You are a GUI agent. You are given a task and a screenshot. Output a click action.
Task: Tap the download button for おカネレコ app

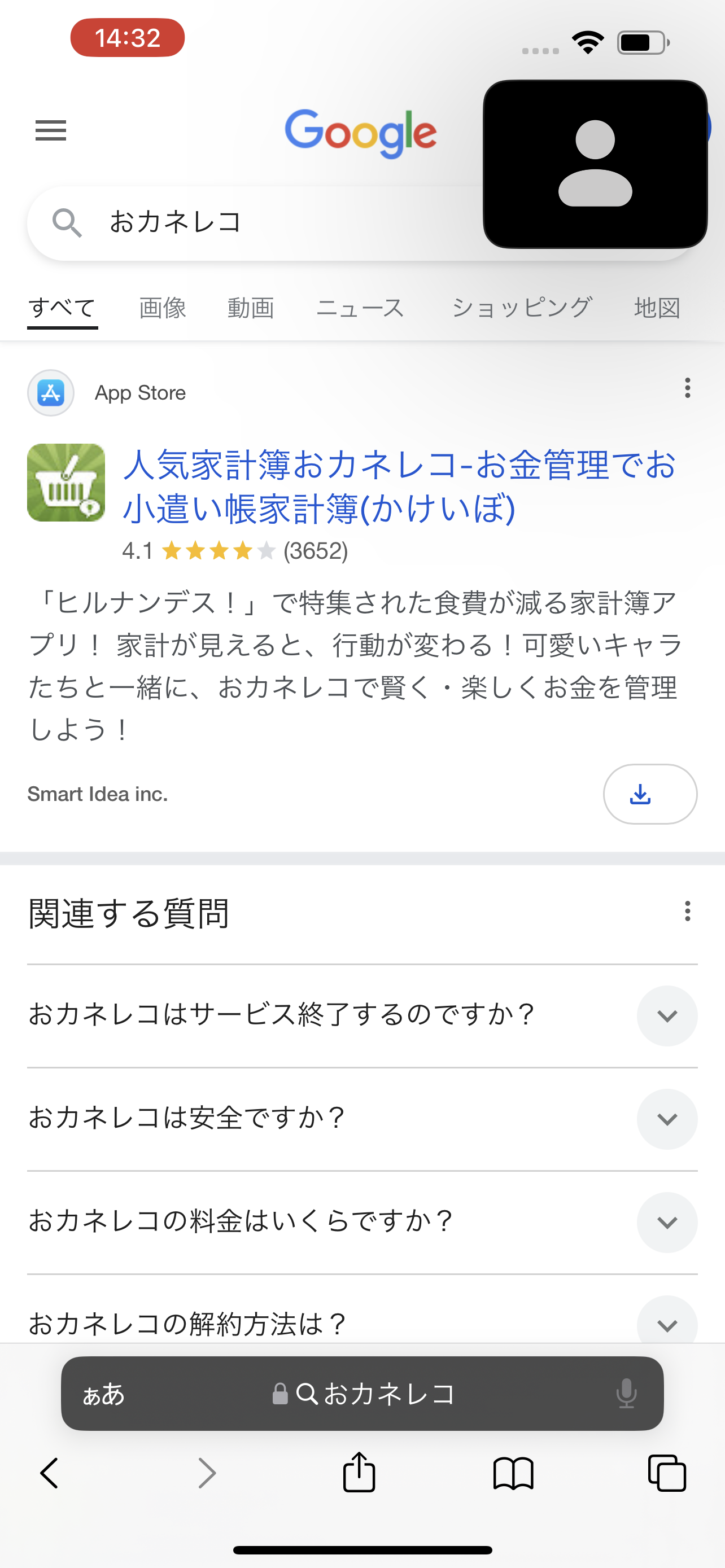(649, 794)
